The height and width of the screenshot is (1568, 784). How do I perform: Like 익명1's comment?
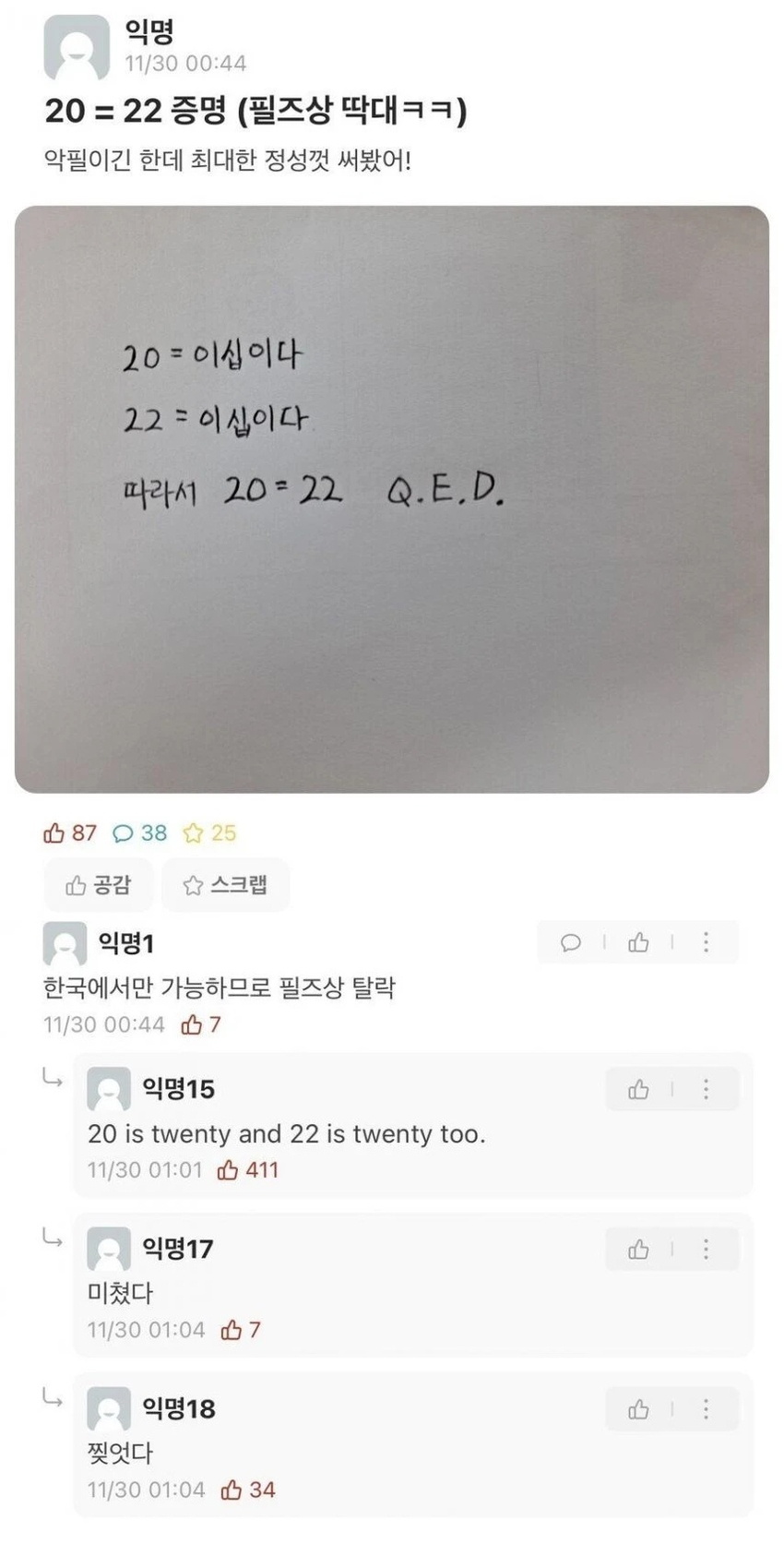638,942
